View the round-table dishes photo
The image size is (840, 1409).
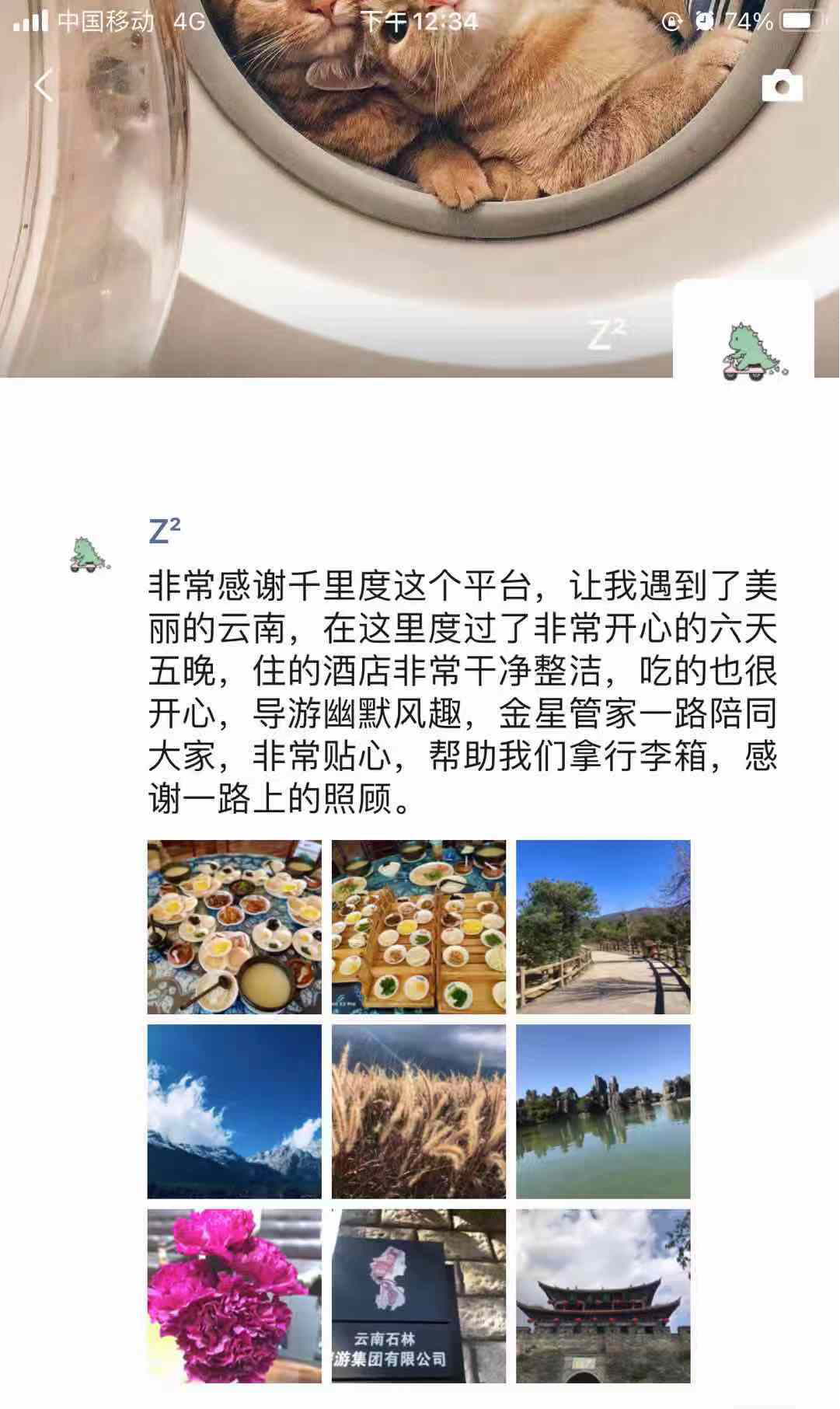(x=234, y=926)
